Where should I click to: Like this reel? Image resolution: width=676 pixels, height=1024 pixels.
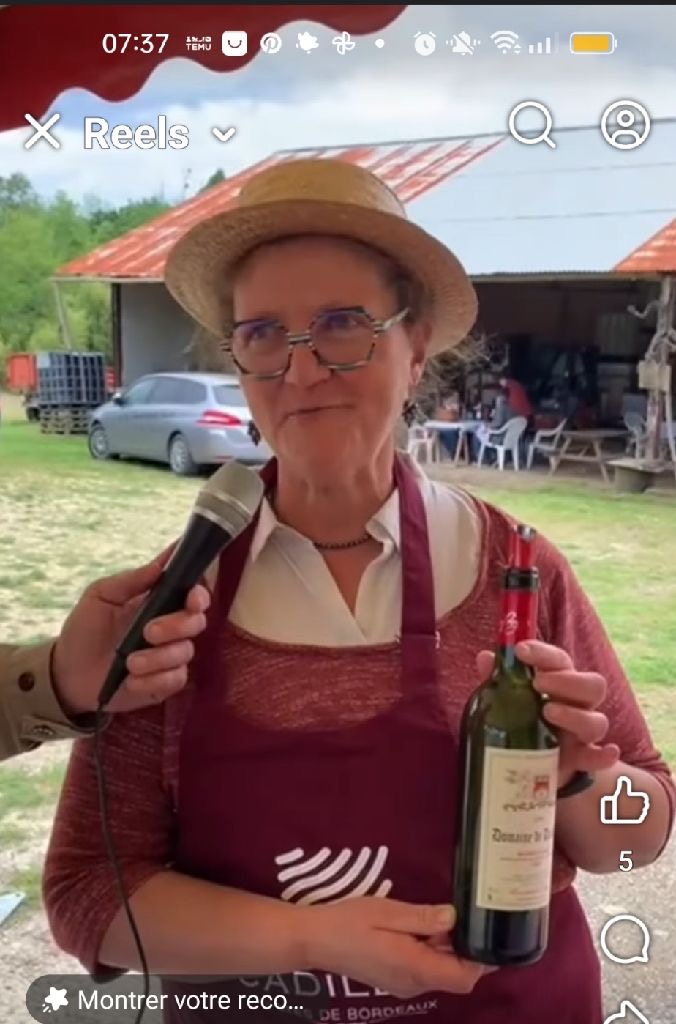click(625, 802)
